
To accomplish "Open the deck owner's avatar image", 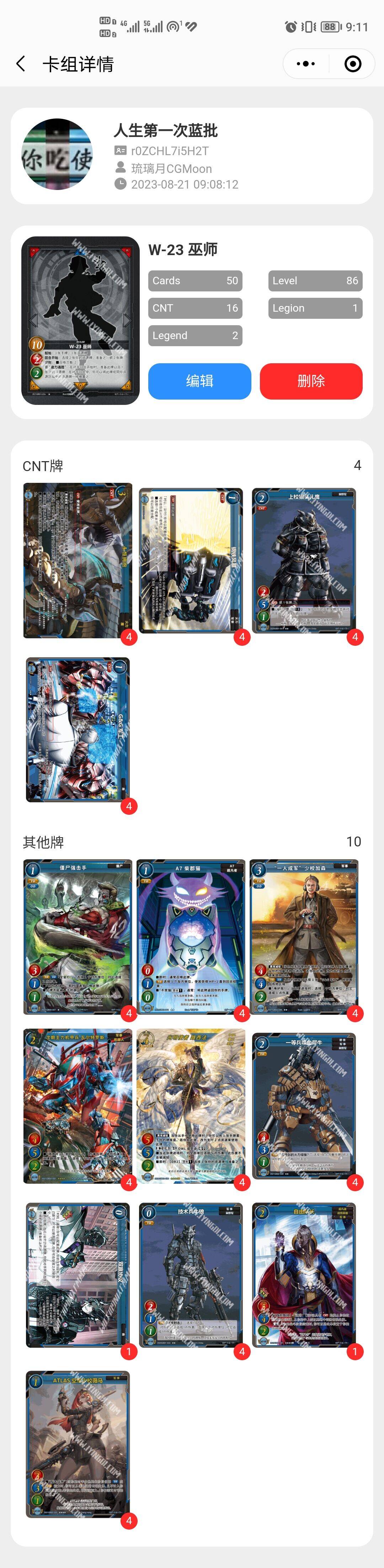I will (57, 155).
